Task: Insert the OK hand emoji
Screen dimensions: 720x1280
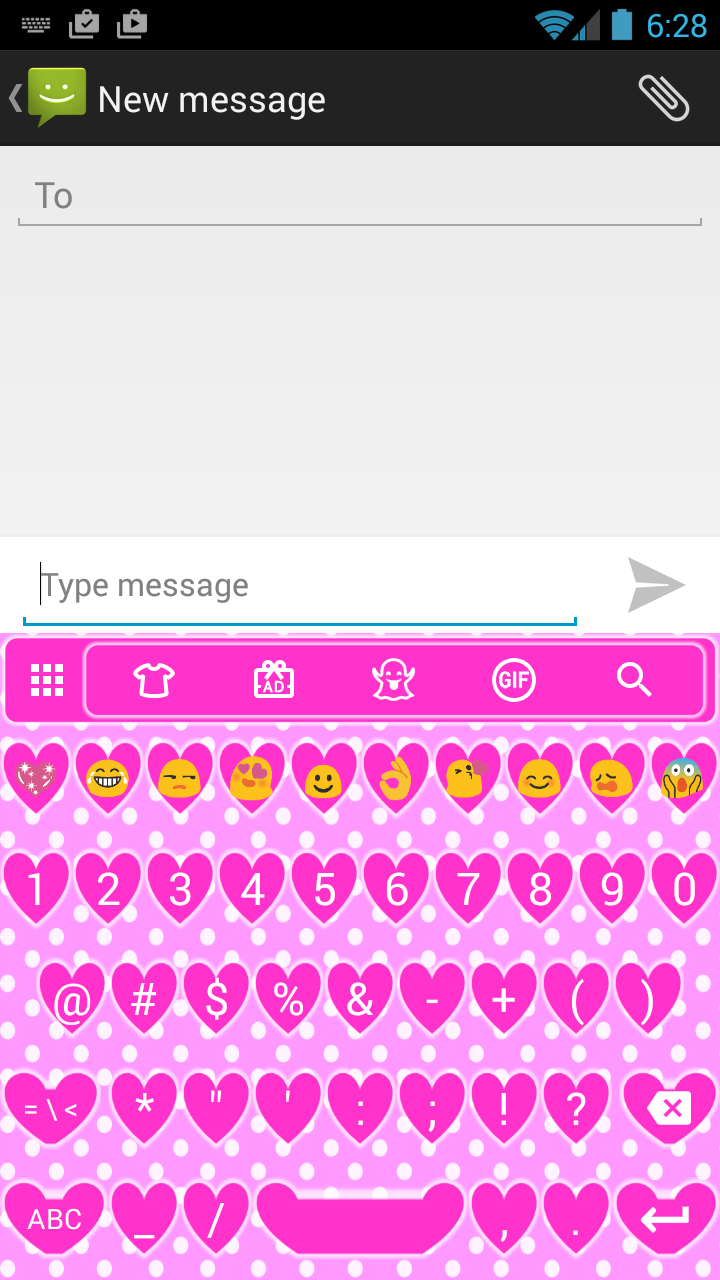Action: (x=396, y=777)
